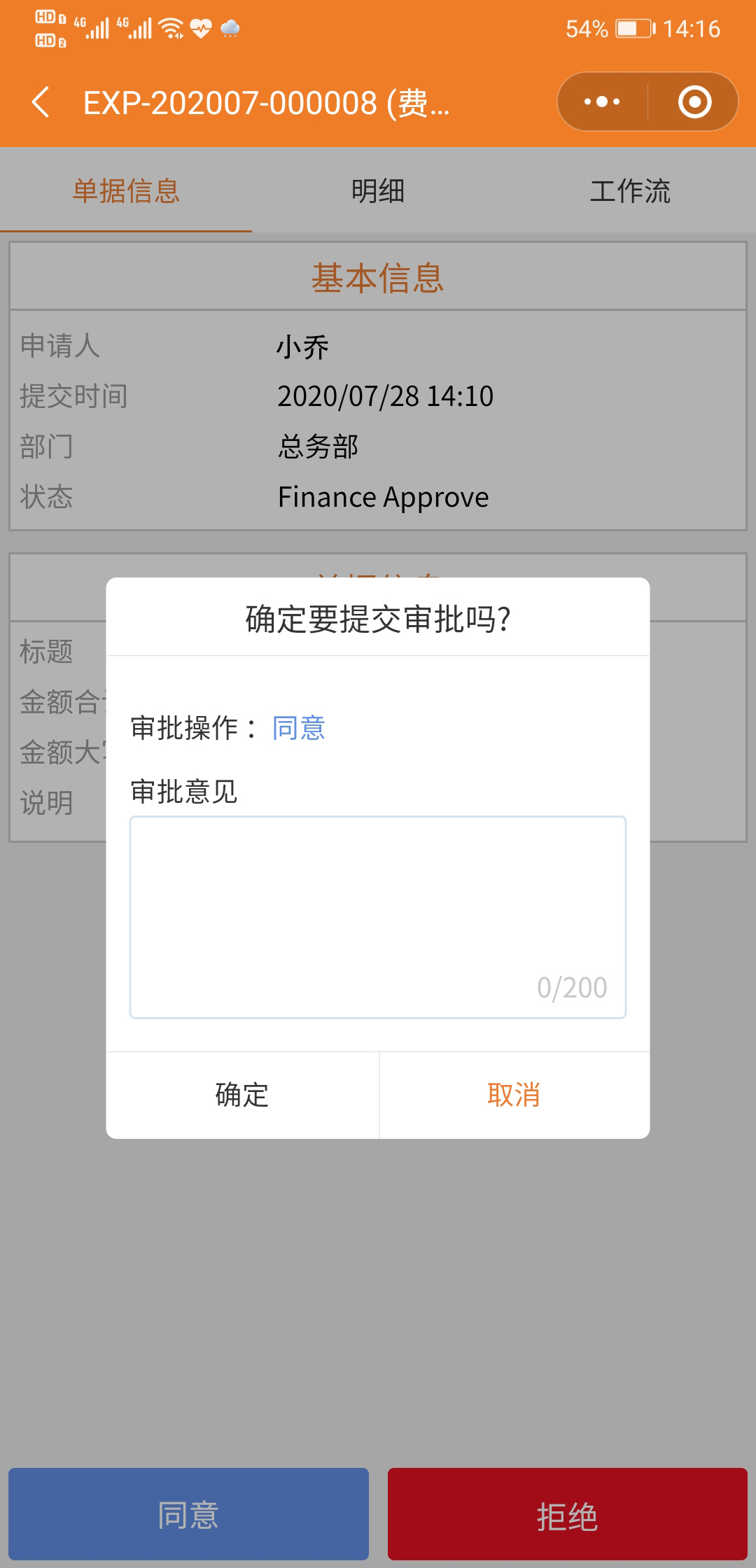
Task: Tap 确定 to confirm the approval
Action: click(x=242, y=1095)
